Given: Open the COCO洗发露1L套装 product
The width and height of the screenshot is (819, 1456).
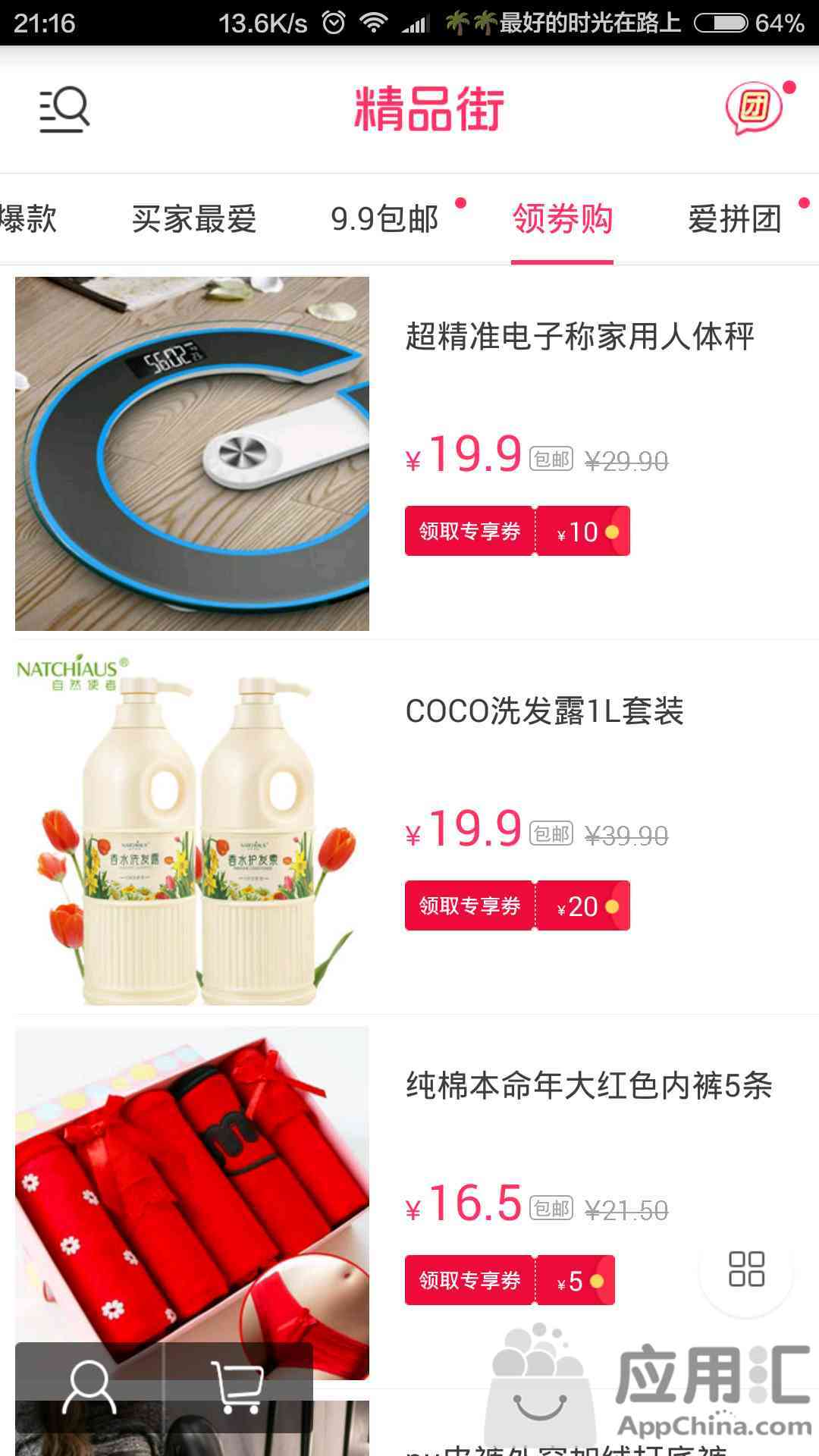Looking at the screenshot, I should pos(544,711).
